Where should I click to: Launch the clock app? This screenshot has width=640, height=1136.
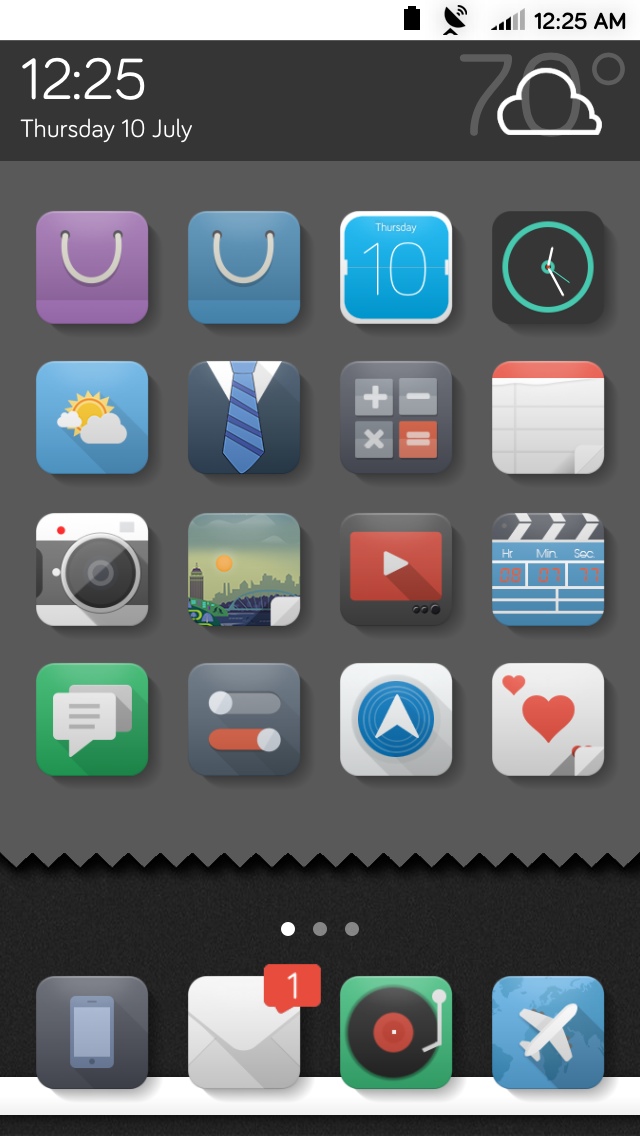point(548,267)
